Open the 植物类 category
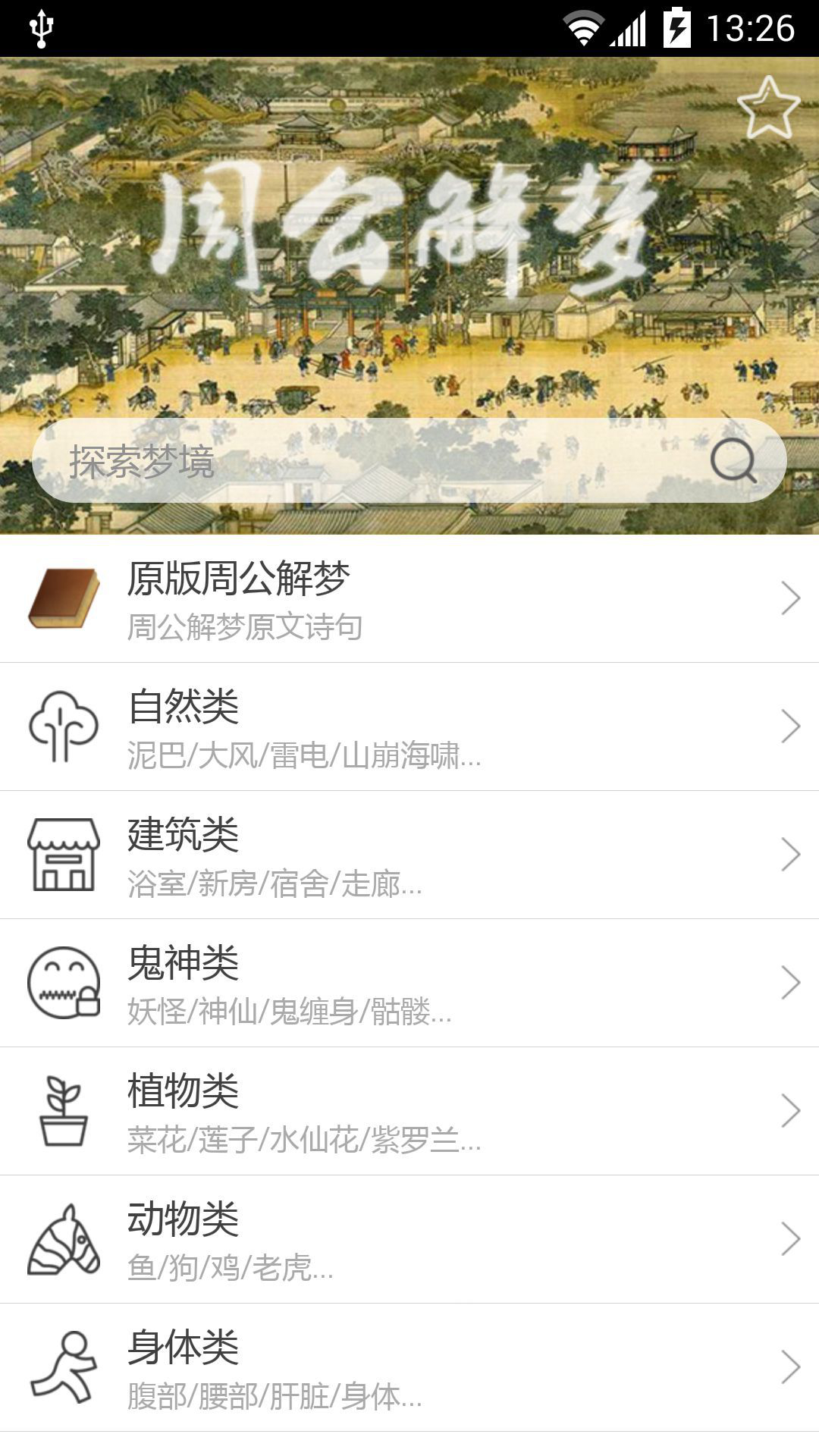The height and width of the screenshot is (1456, 819). coord(409,1111)
